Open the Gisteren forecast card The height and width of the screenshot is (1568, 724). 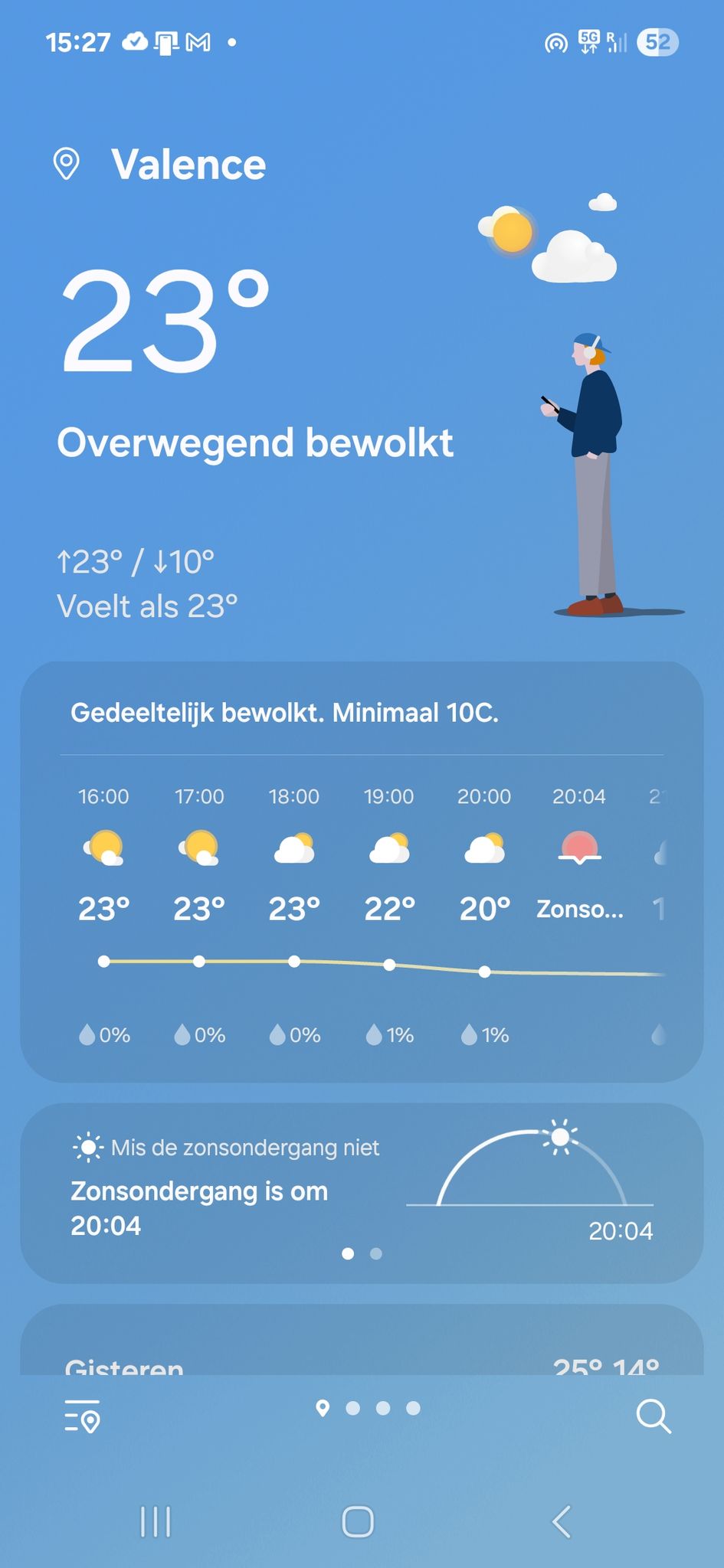click(362, 1340)
